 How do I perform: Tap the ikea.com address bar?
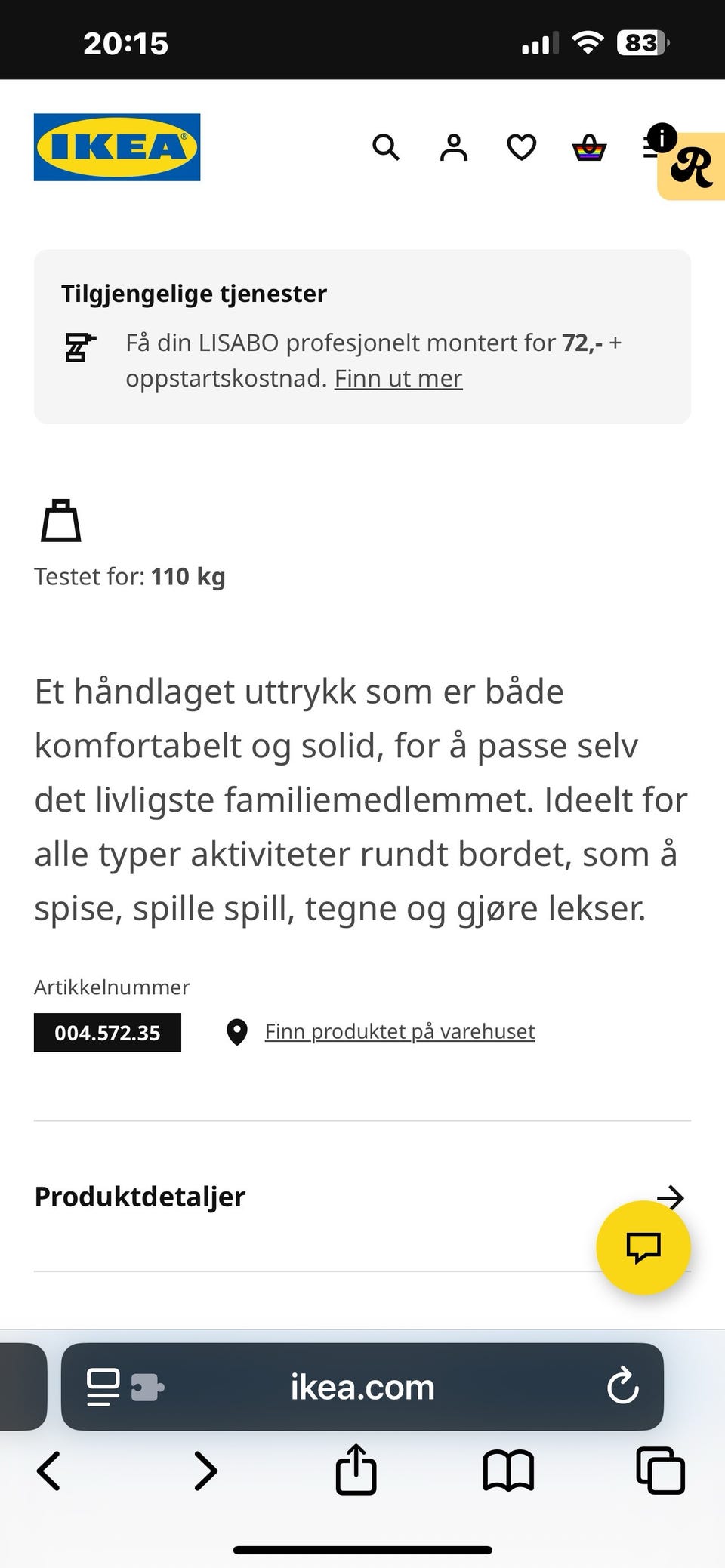pyautogui.click(x=362, y=1386)
